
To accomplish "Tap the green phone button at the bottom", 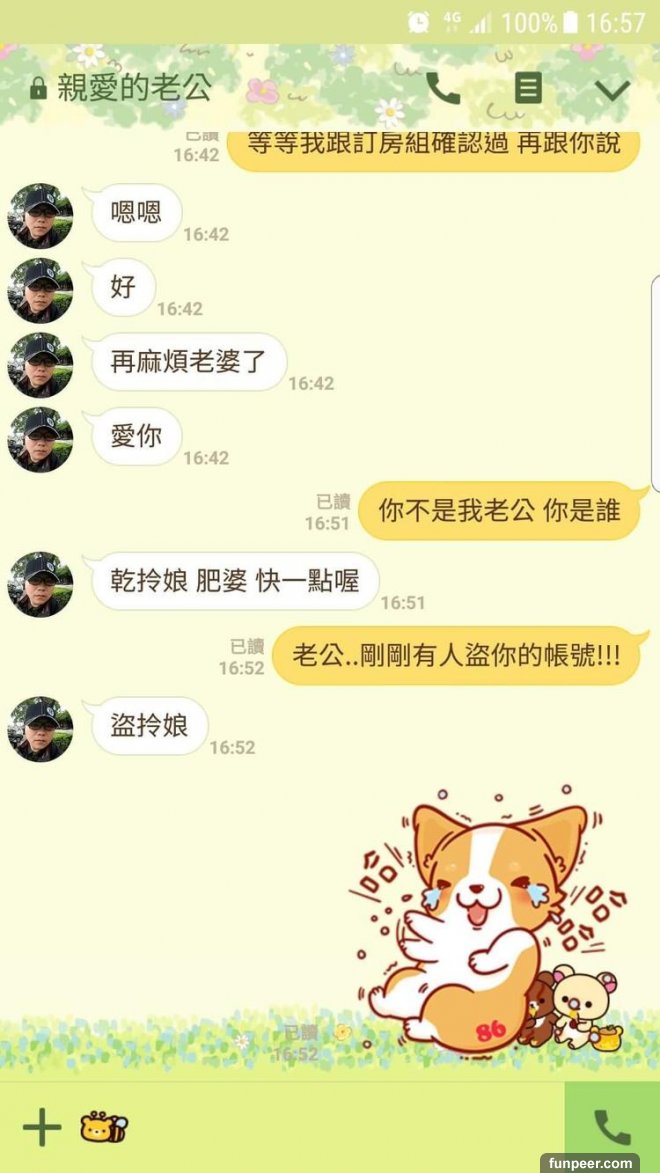I will [611, 1127].
